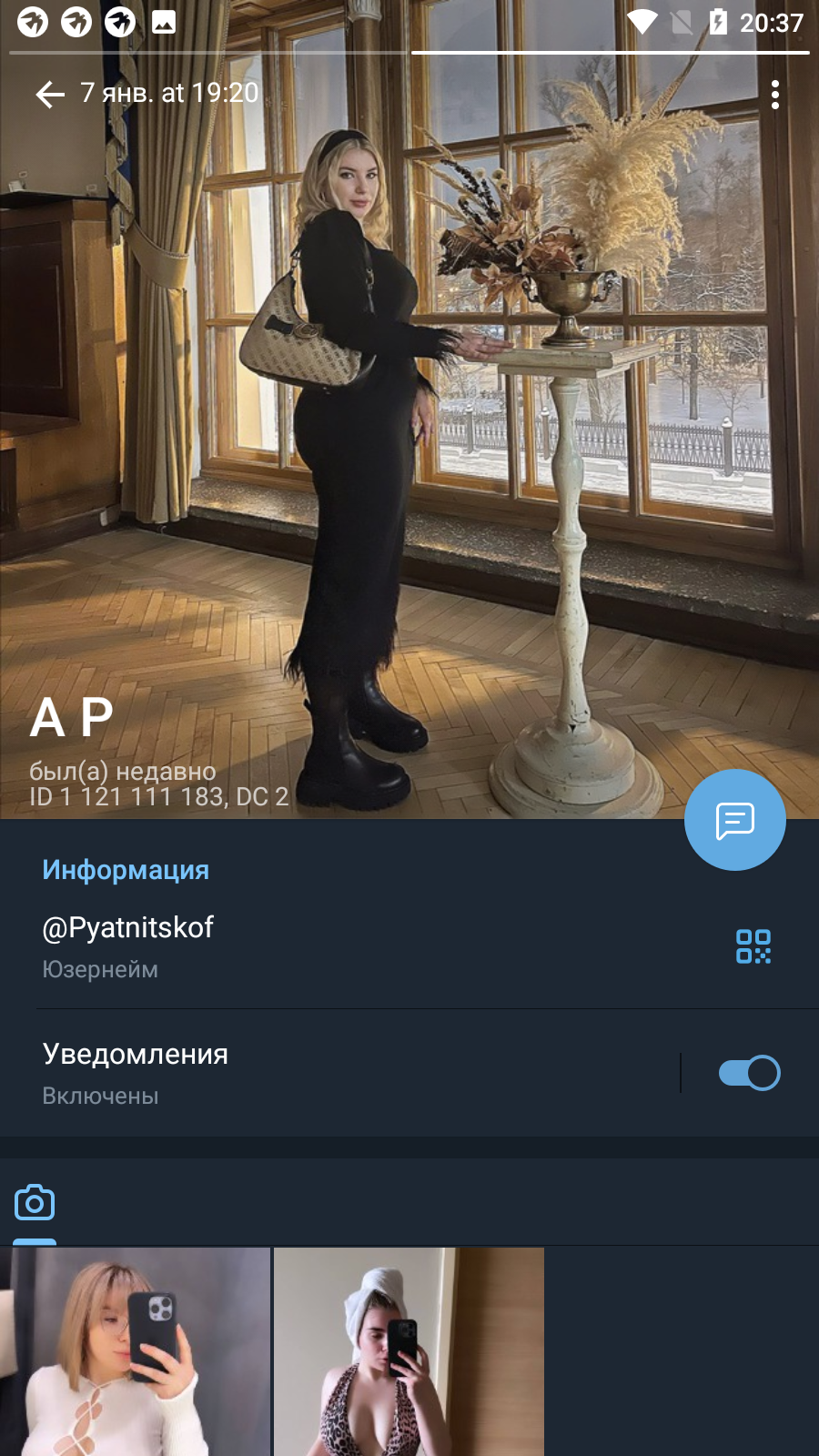Select the camera media tab
The width and height of the screenshot is (819, 1456).
point(35,1203)
